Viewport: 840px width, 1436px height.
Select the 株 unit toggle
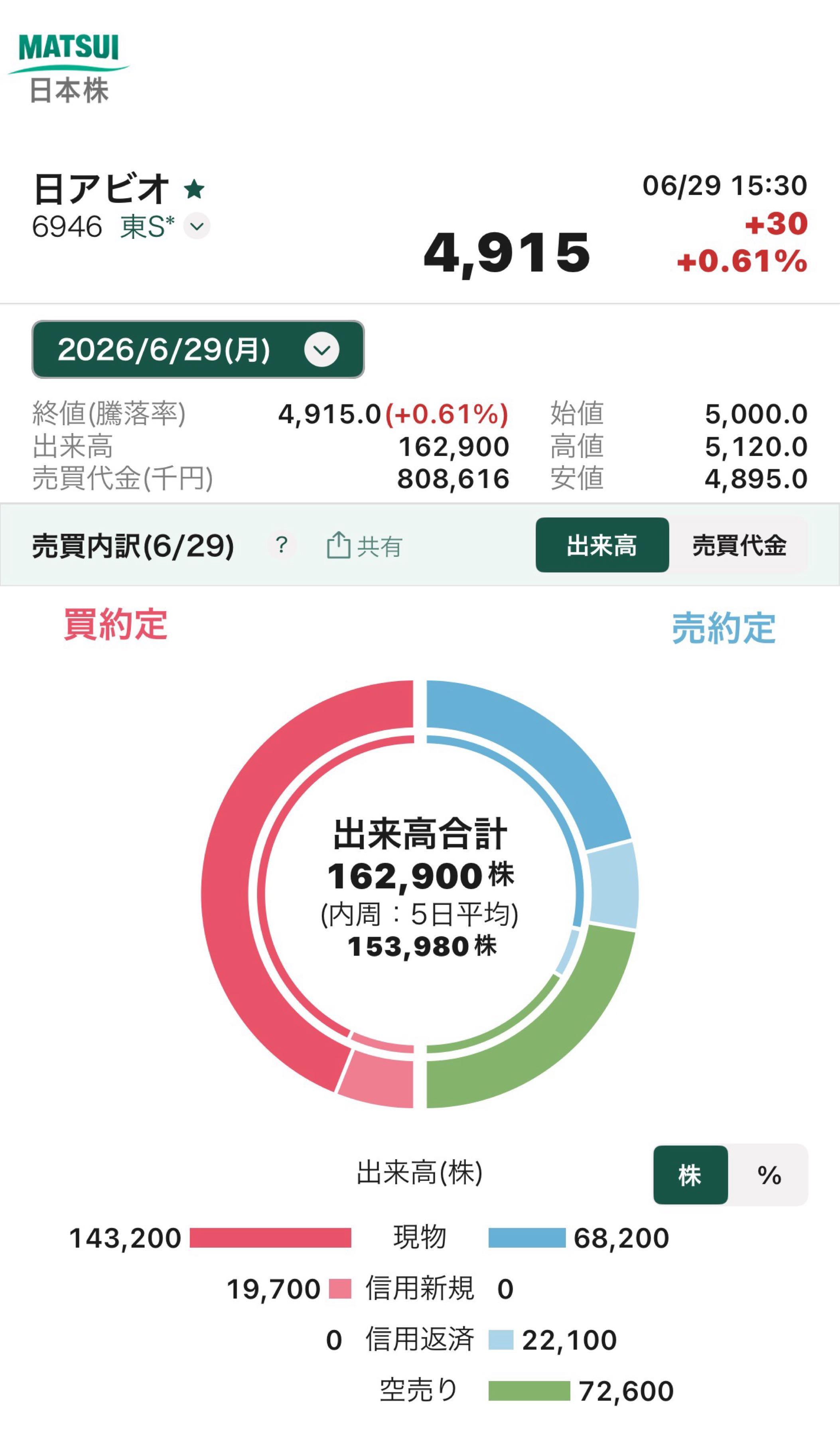690,1175
